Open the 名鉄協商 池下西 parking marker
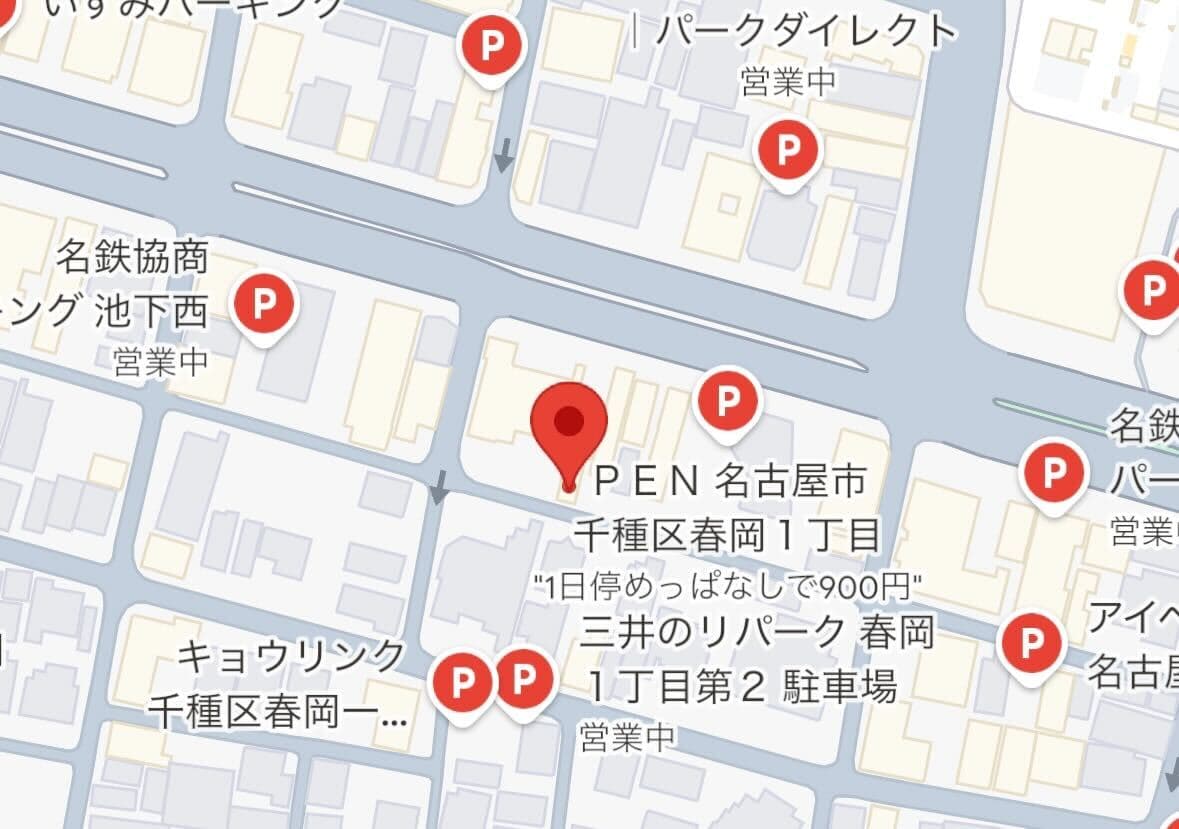Viewport: 1179px width, 829px height. [x=263, y=304]
